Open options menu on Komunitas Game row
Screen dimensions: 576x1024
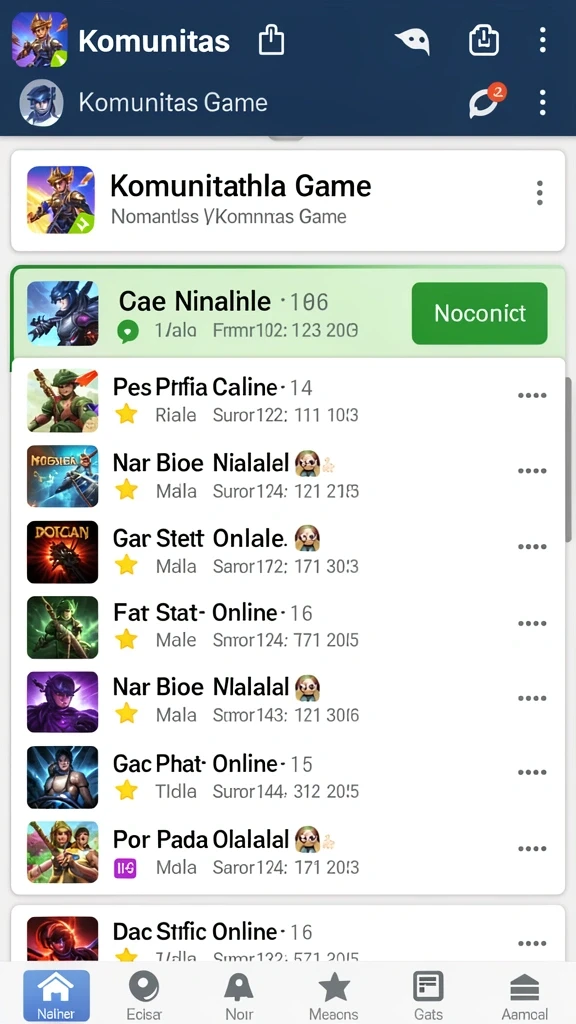coord(543,103)
